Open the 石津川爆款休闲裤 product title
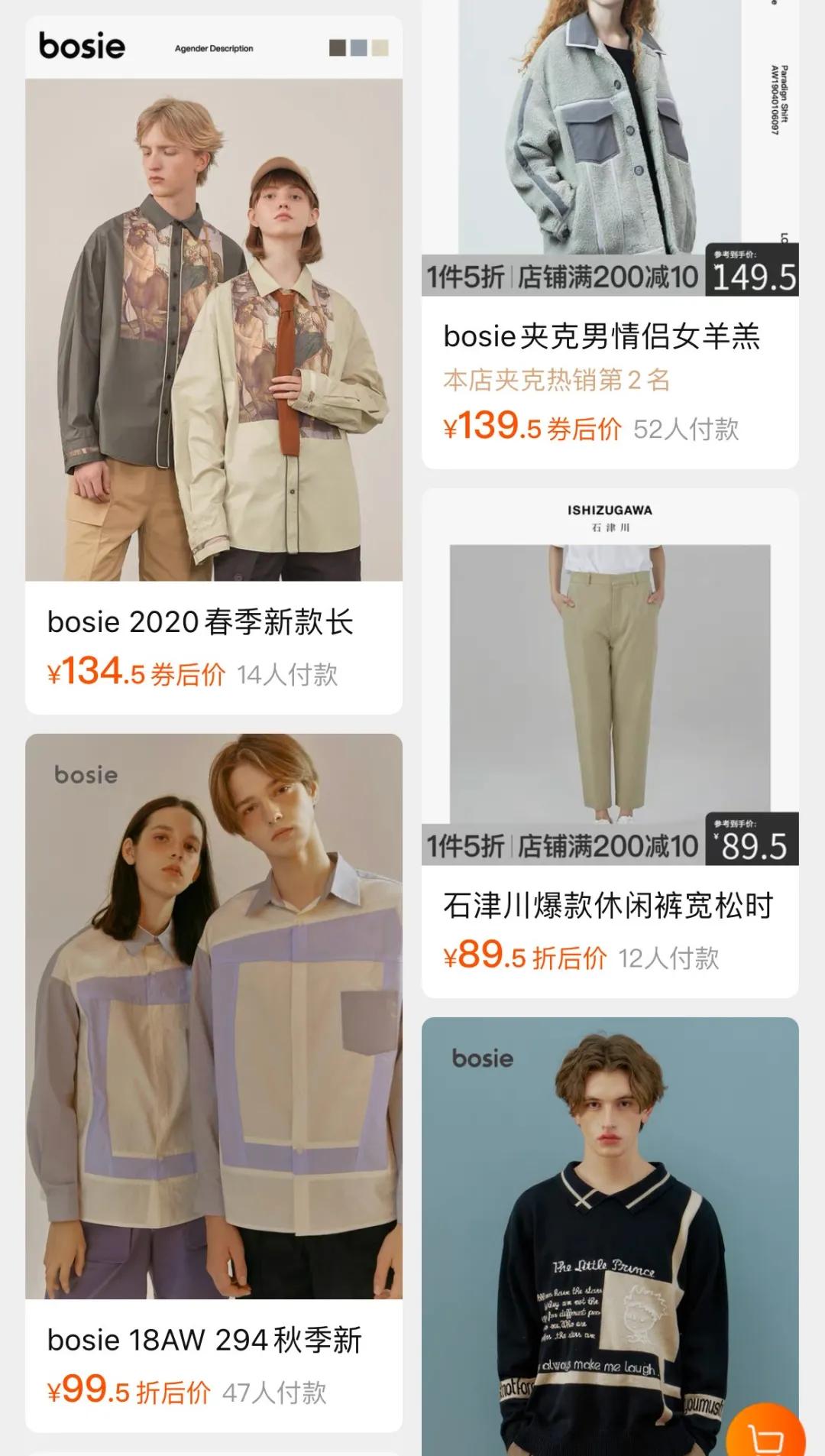The height and width of the screenshot is (1456, 825). click(x=607, y=905)
